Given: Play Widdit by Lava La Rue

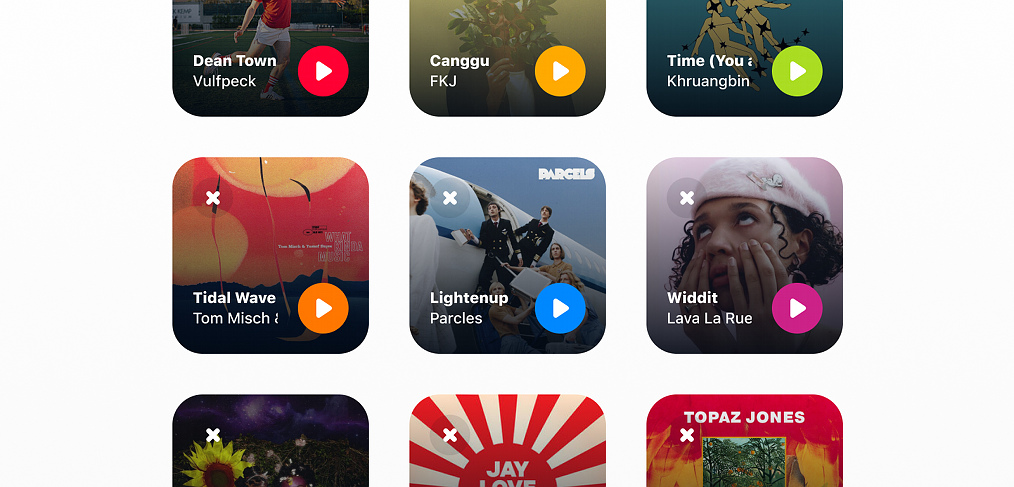Looking at the screenshot, I should (x=797, y=308).
